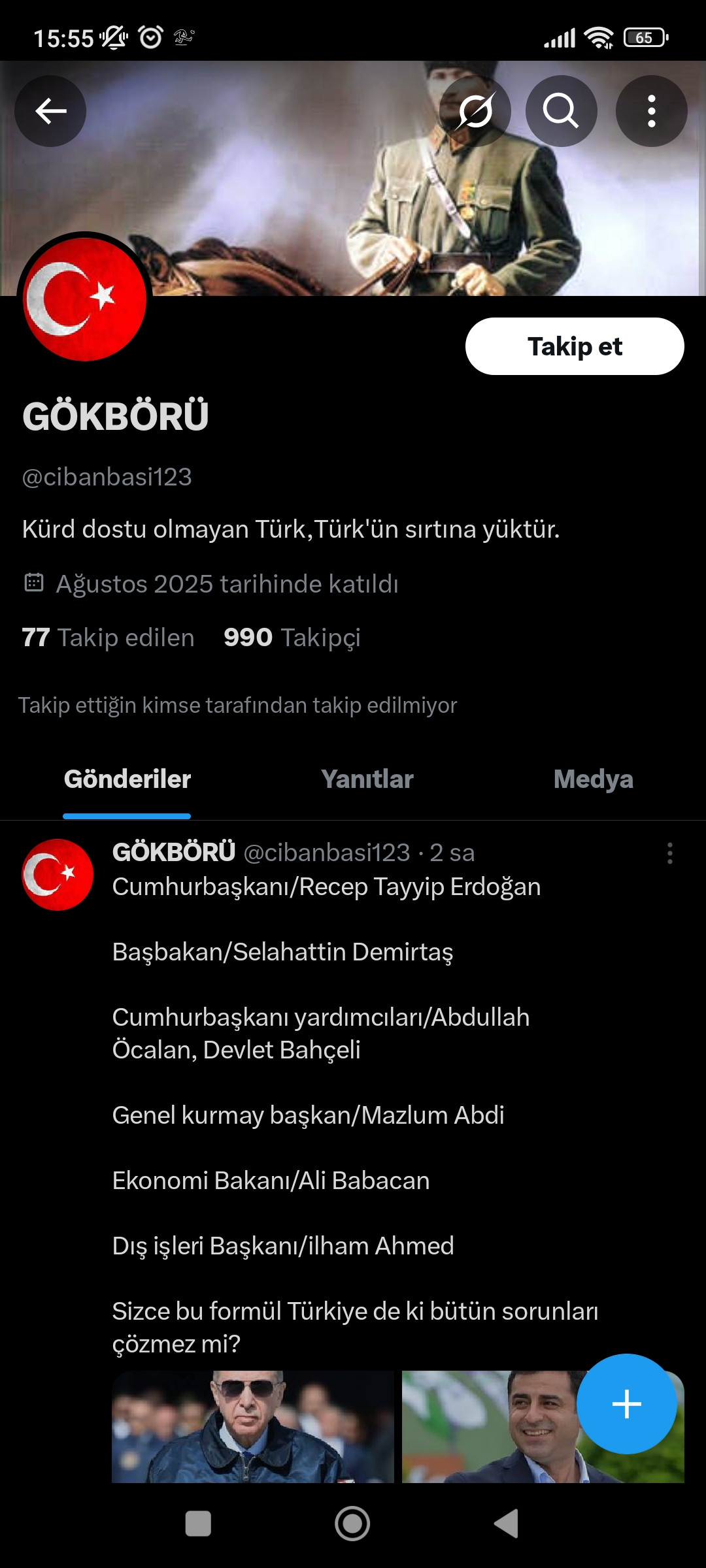Follow GÖKBÖRÜ with Takip et button
The height and width of the screenshot is (1568, 706).
(574, 346)
